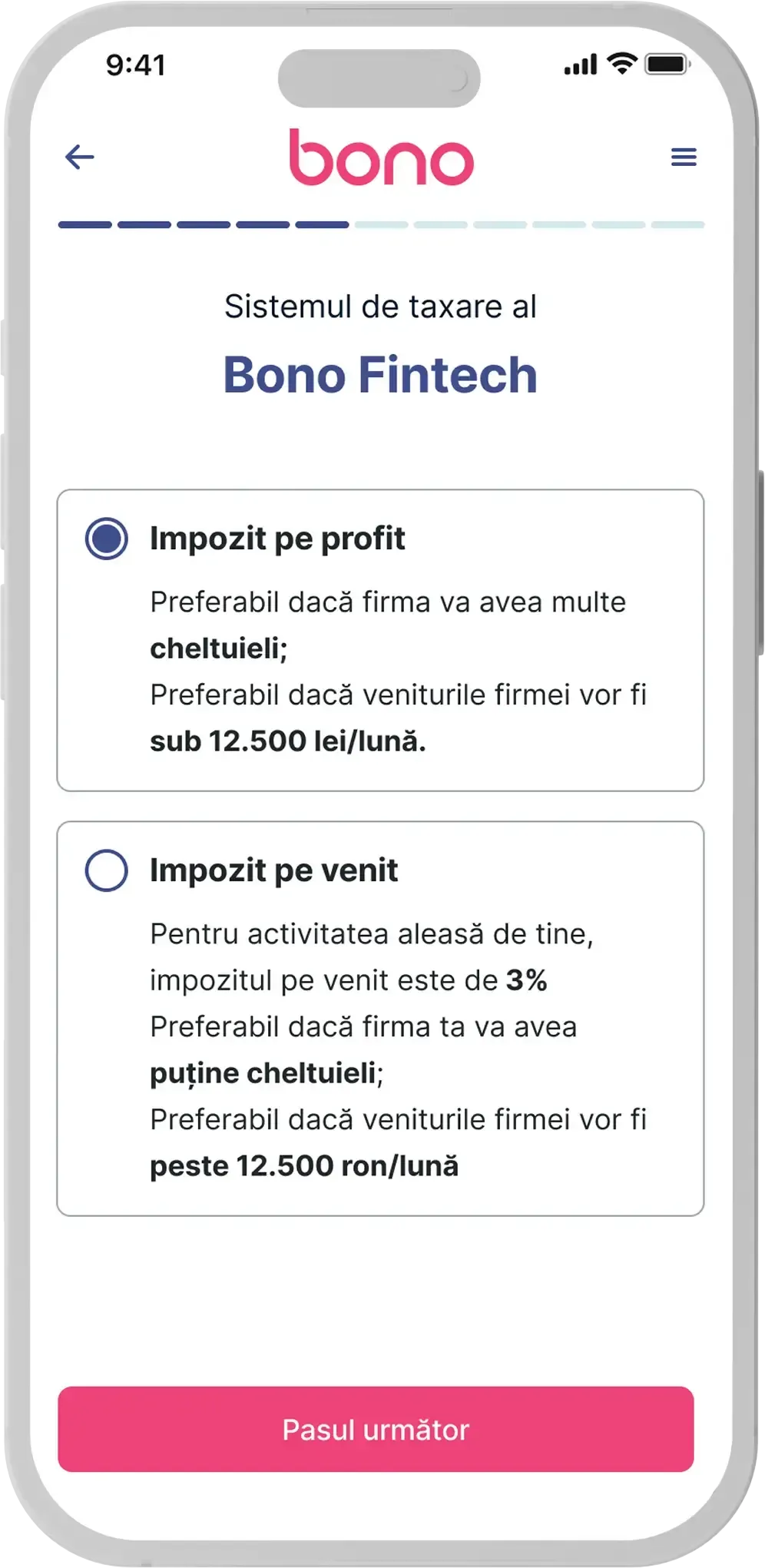Viewport: 765px width, 1568px height.
Task: Open the hamburger menu
Action: pyautogui.click(x=683, y=157)
